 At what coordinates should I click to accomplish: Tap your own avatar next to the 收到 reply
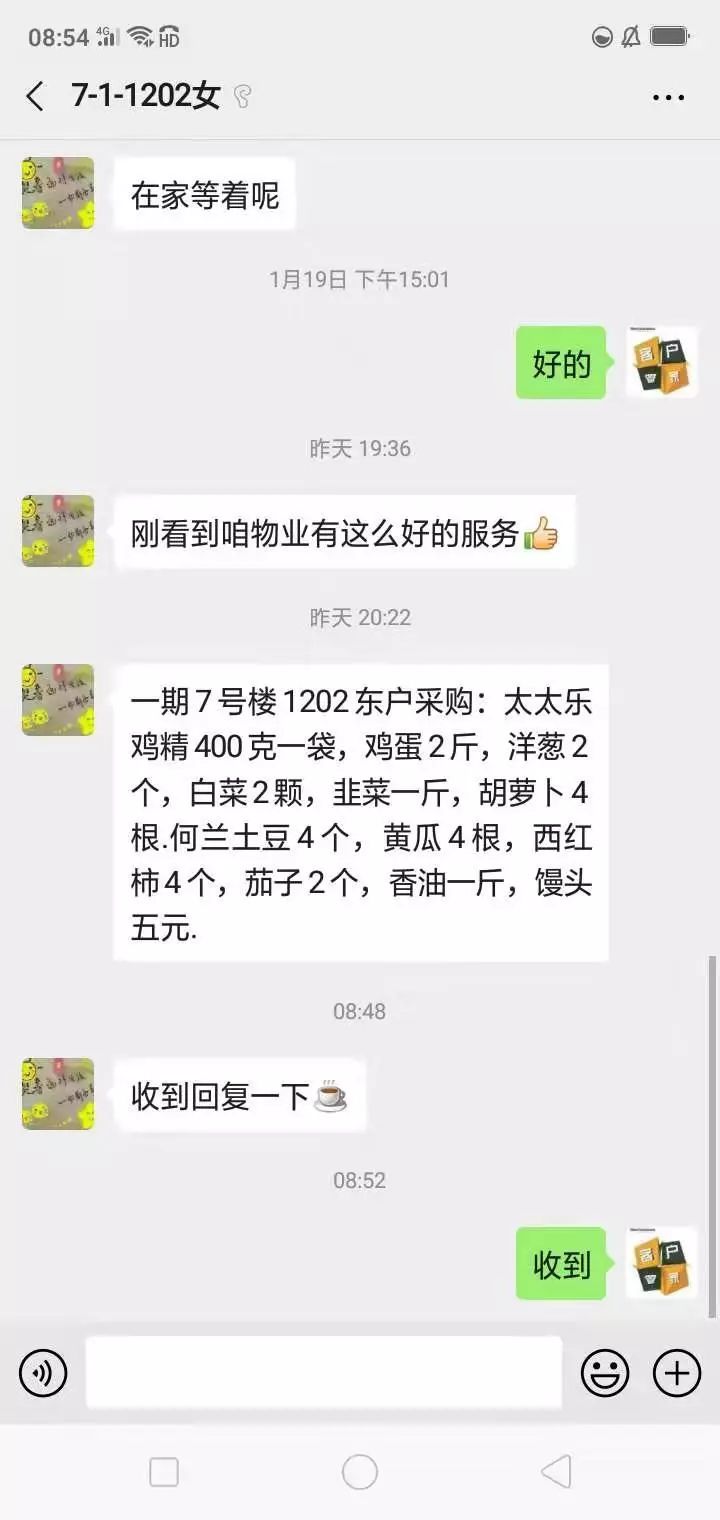coord(662,1264)
